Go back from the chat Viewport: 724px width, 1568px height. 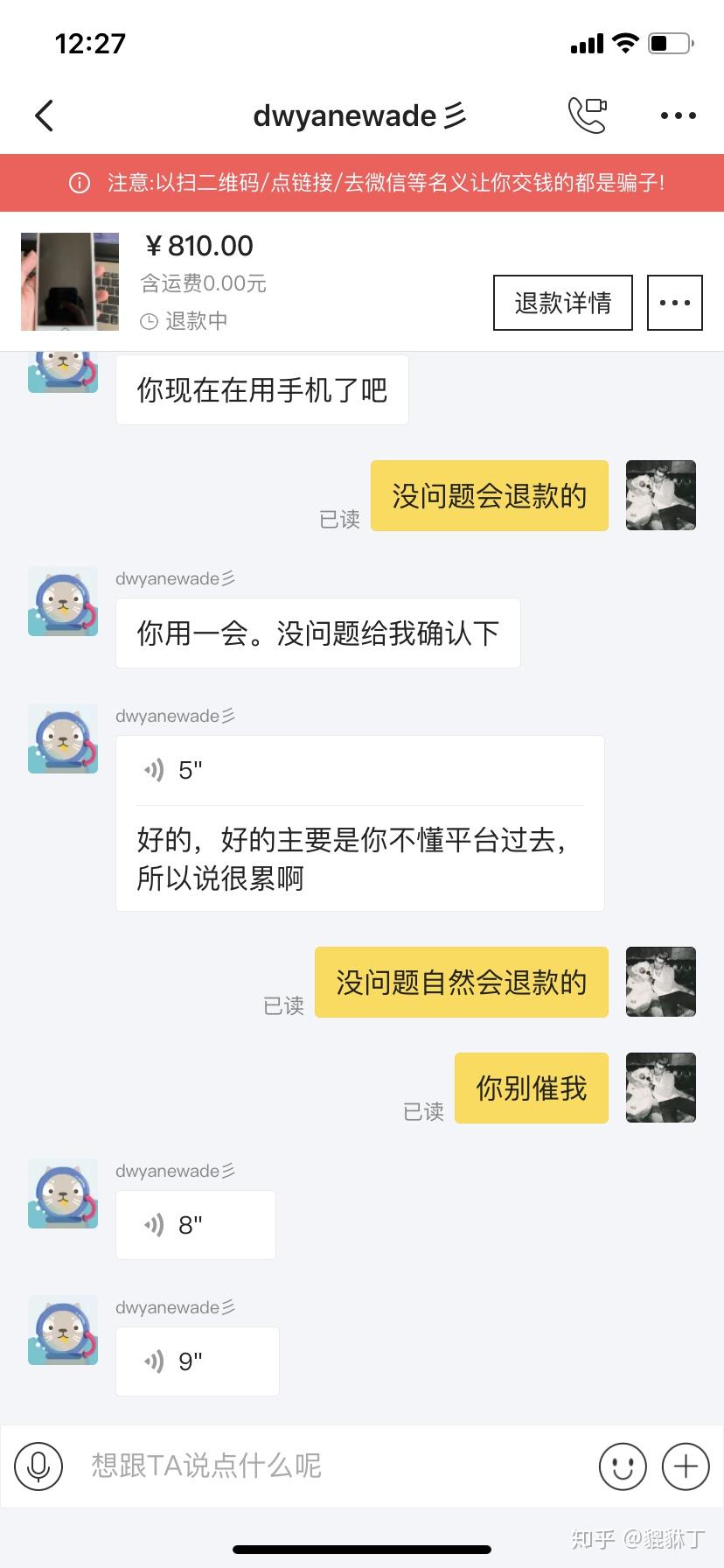44,115
